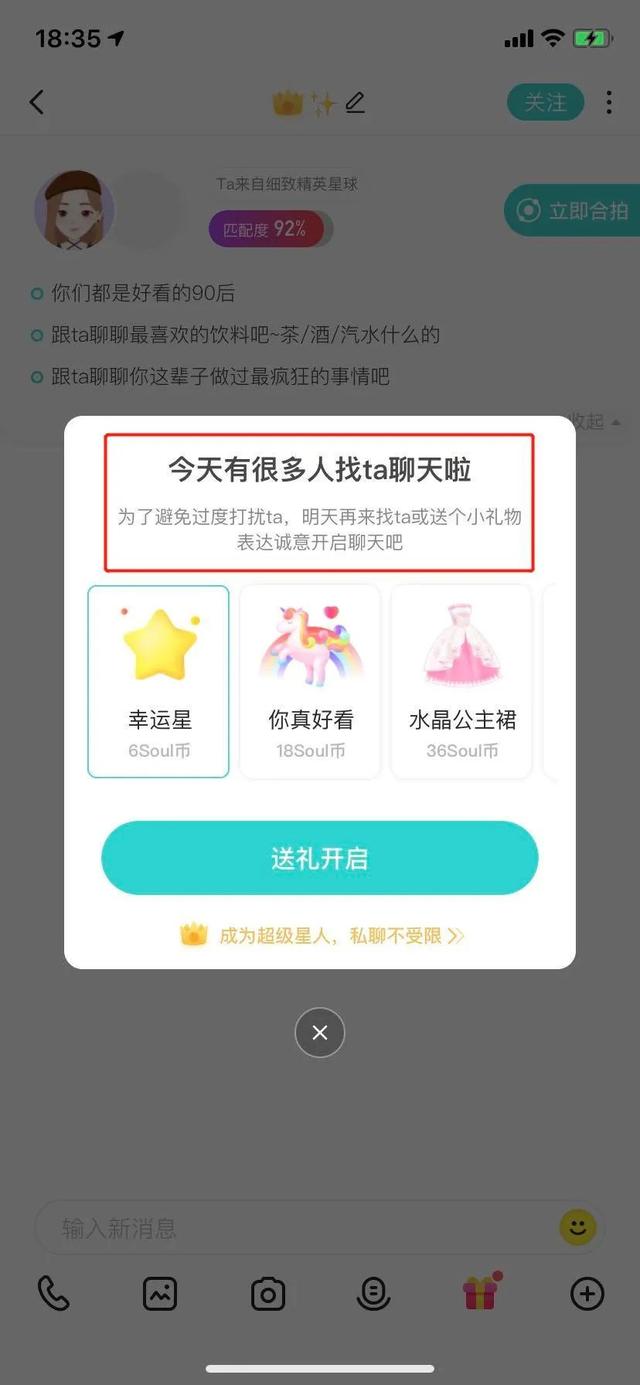This screenshot has width=640, height=1385.
Task: Select the 你真好看 unicorn gift
Action: point(310,681)
